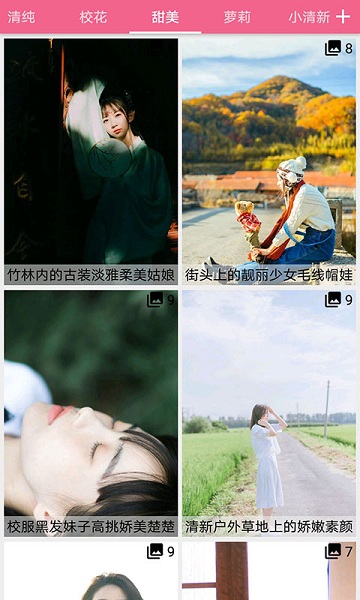
Task: Switch to the 萝莉 tab
Action: (x=237, y=17)
